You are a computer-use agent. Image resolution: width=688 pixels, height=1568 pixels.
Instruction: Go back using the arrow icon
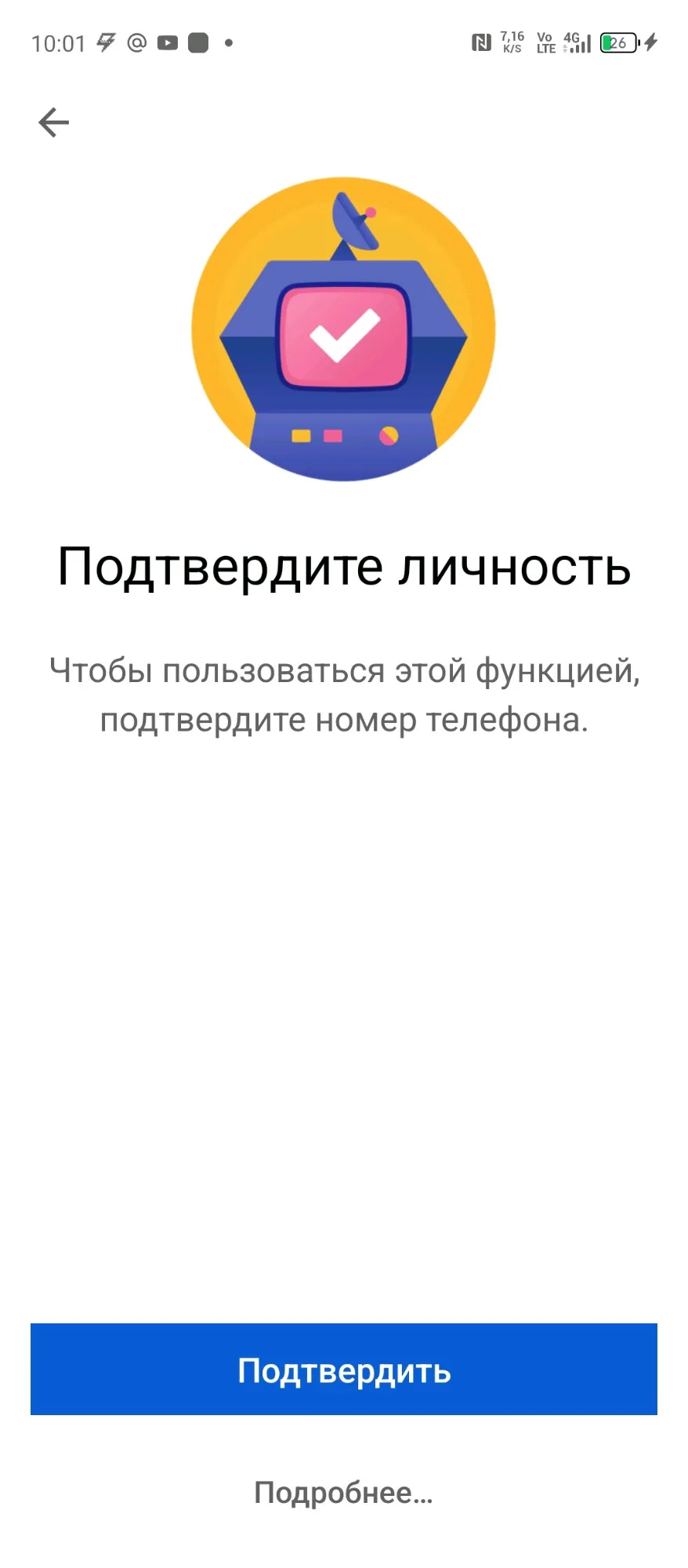[53, 122]
